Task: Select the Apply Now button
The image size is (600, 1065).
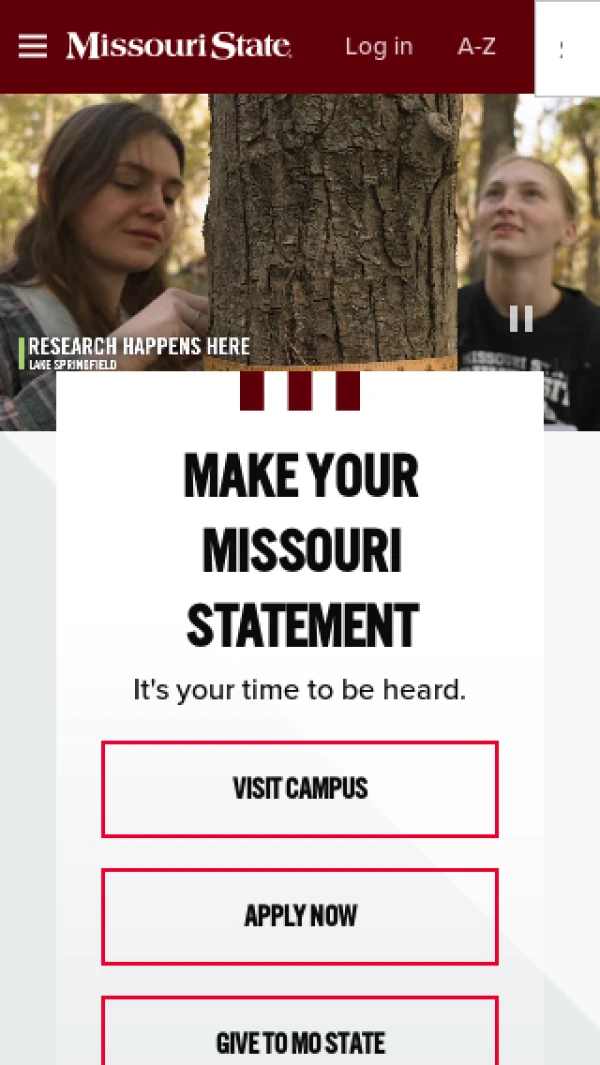Action: tap(300, 916)
